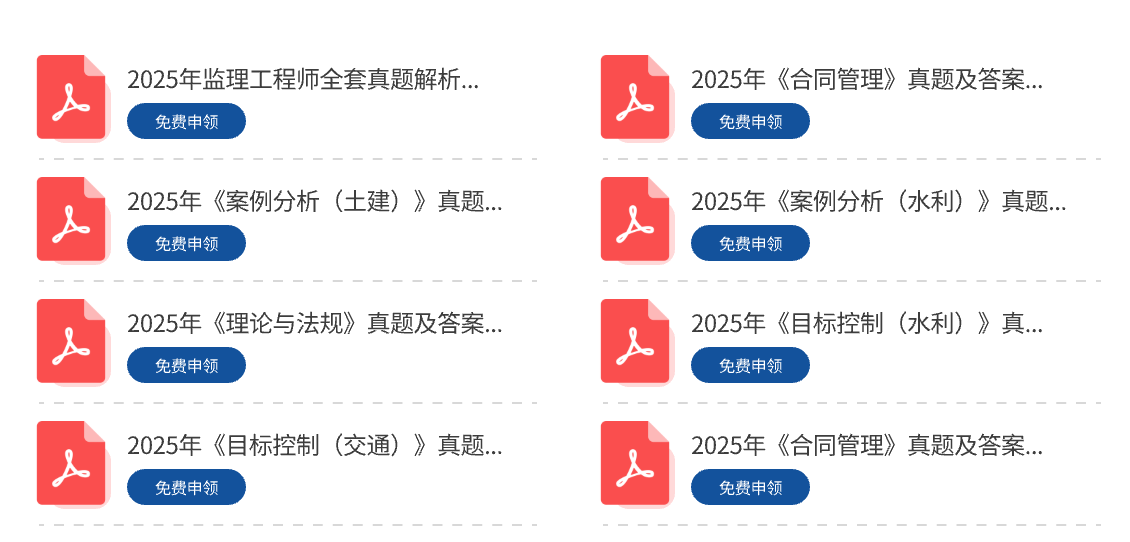Claim the 监理工程师全套真题解析 PDF for free
This screenshot has width=1130, height=542.
186,122
